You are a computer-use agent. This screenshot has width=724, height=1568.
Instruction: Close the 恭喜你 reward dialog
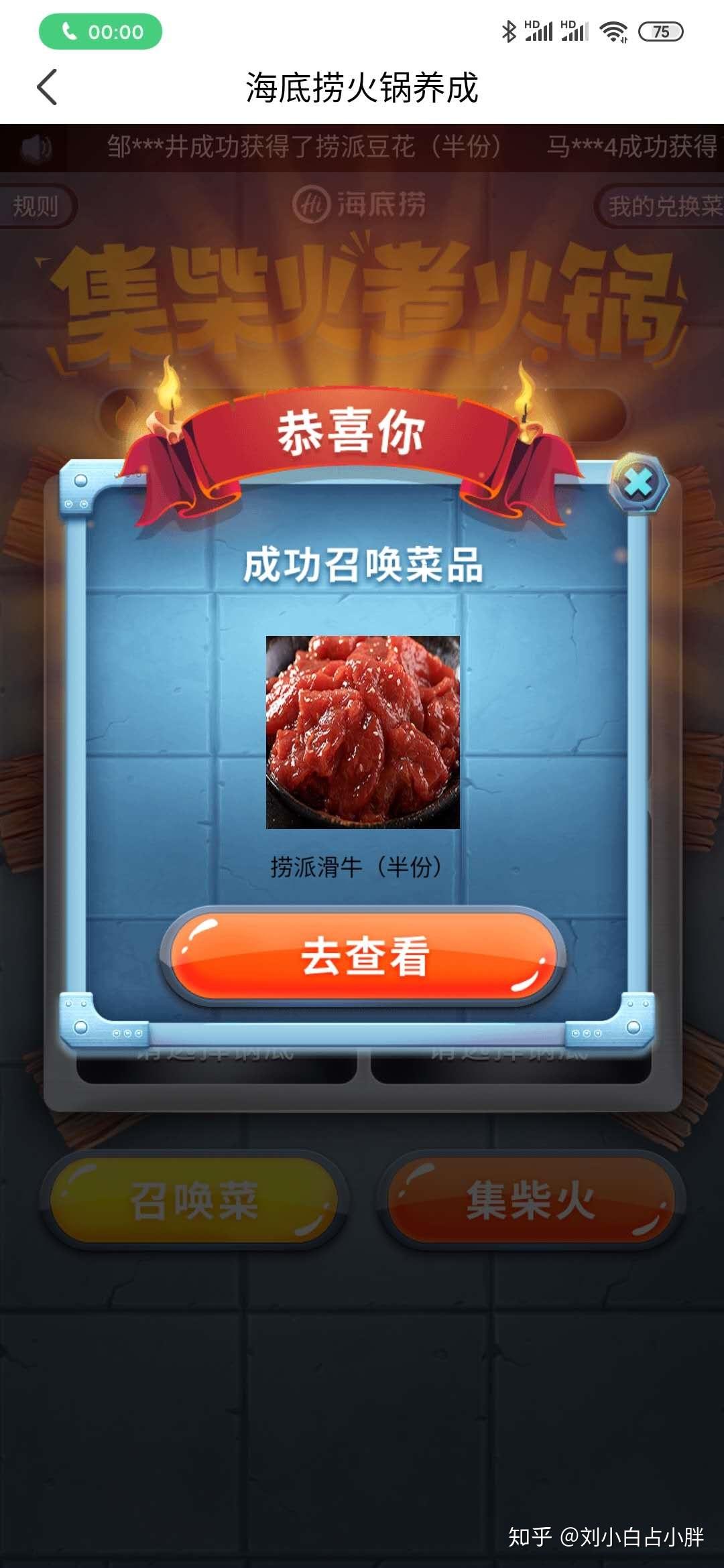639,484
